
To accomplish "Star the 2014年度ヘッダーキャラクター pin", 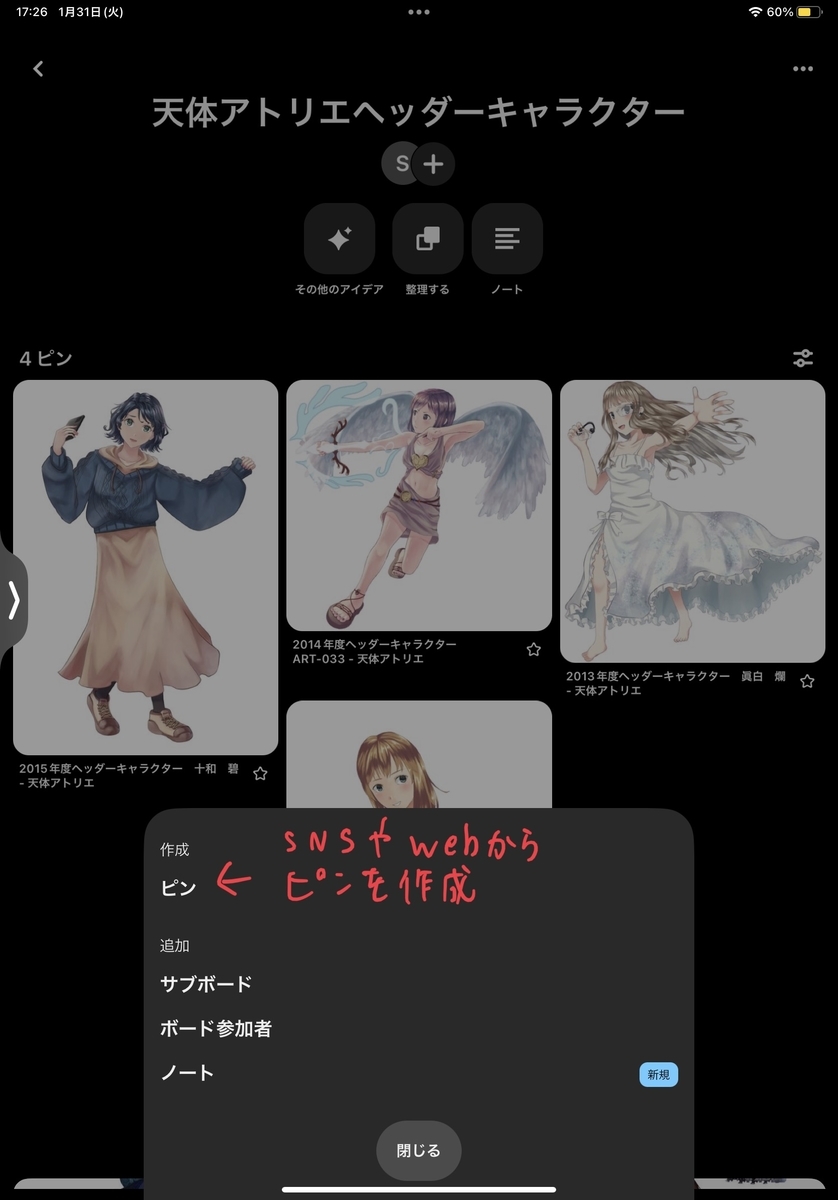I will (x=534, y=649).
